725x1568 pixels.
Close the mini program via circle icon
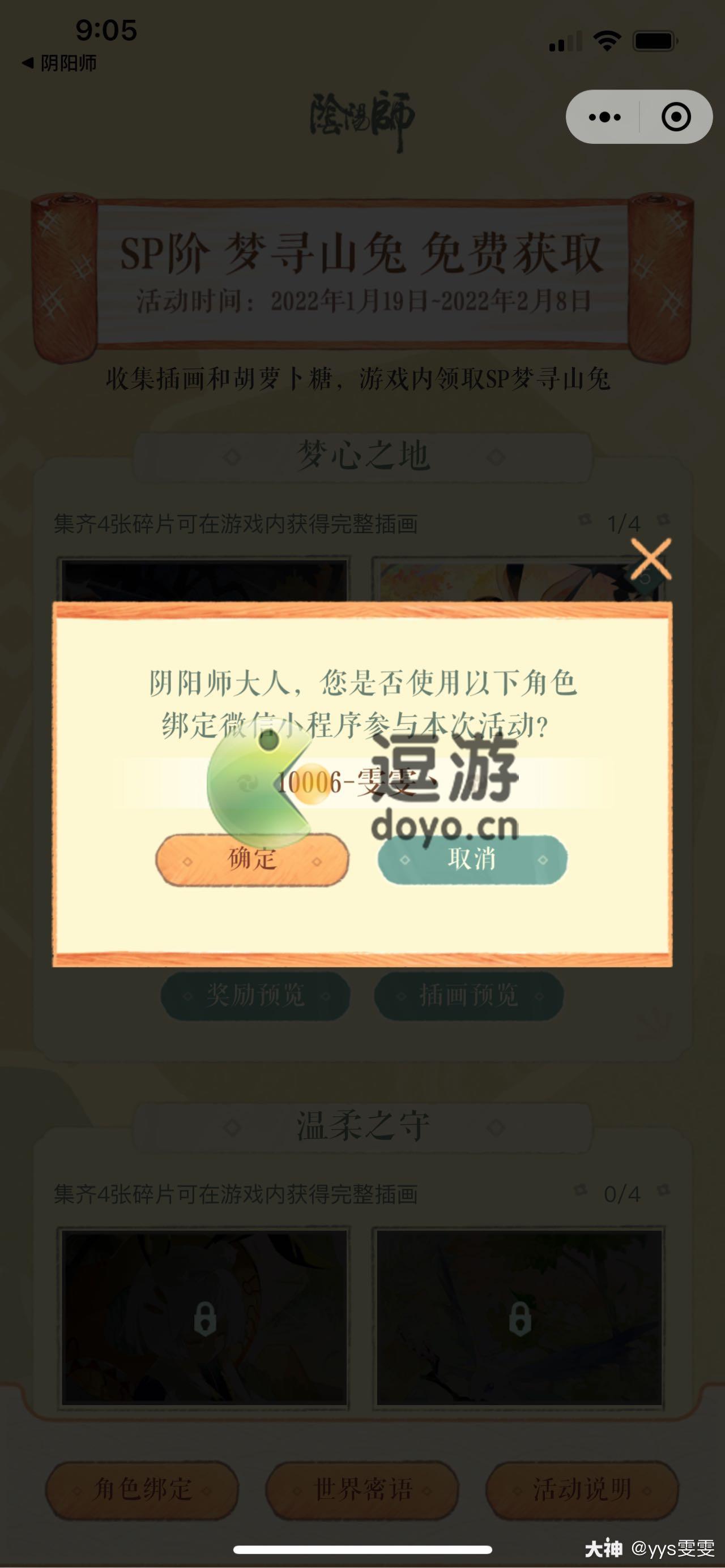tap(676, 117)
